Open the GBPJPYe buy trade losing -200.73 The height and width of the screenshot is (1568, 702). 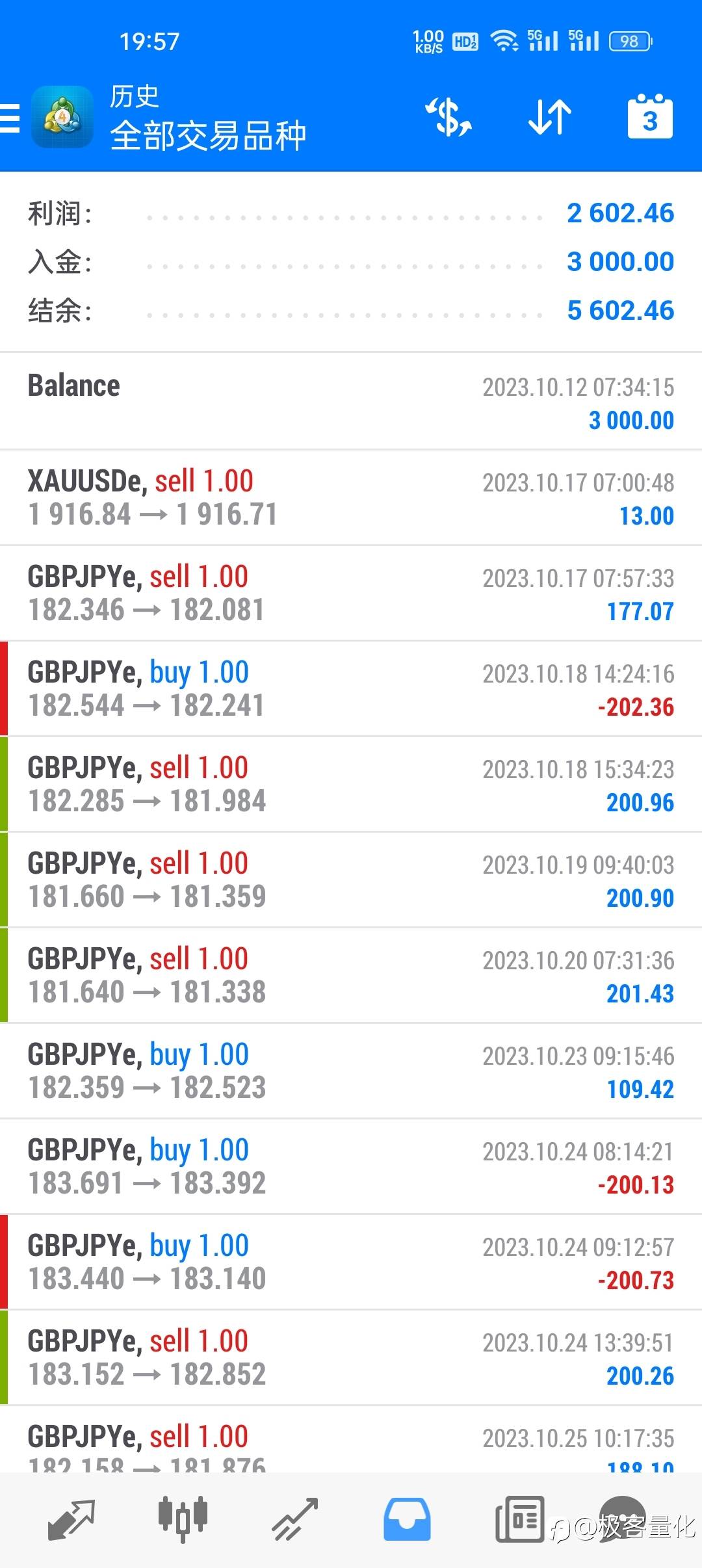click(351, 1262)
